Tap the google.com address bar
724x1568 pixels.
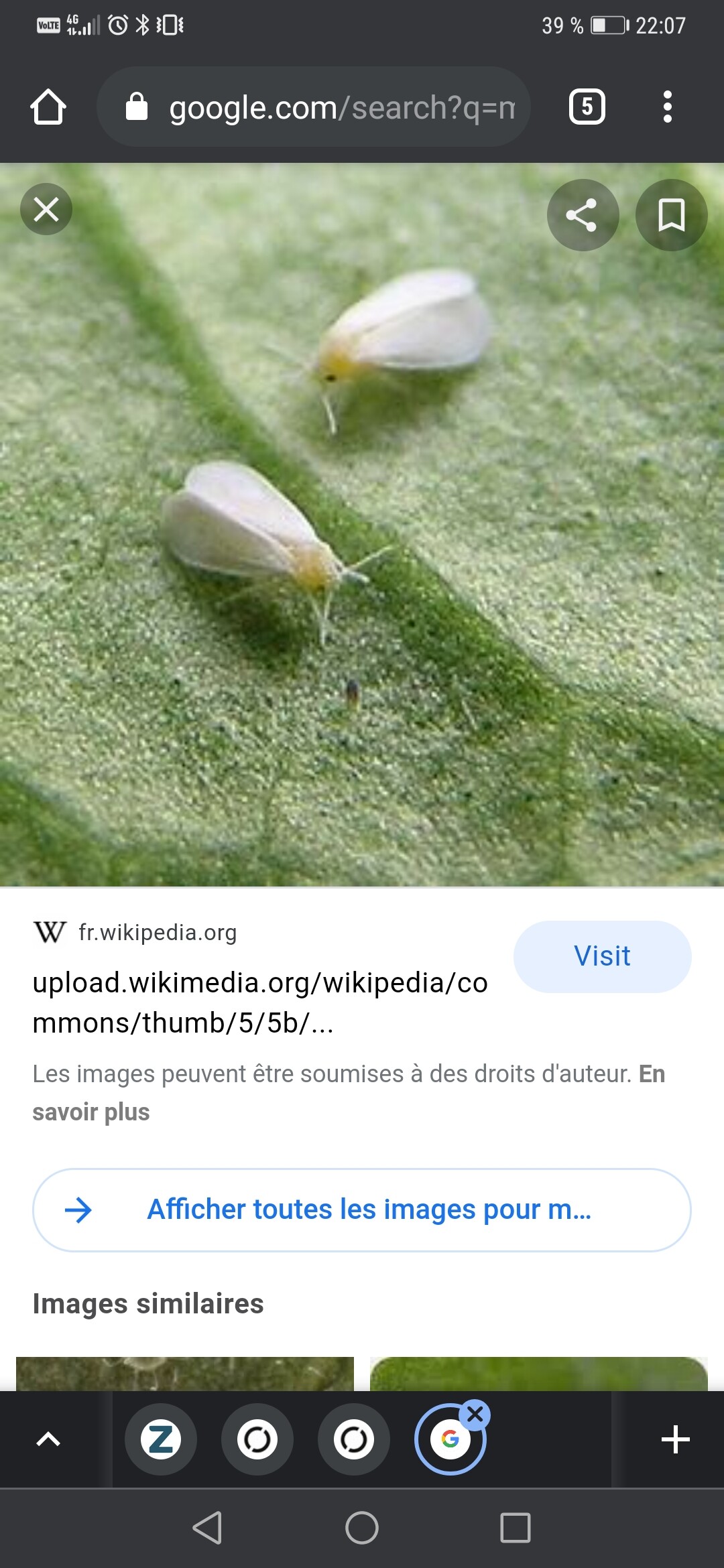pos(314,107)
